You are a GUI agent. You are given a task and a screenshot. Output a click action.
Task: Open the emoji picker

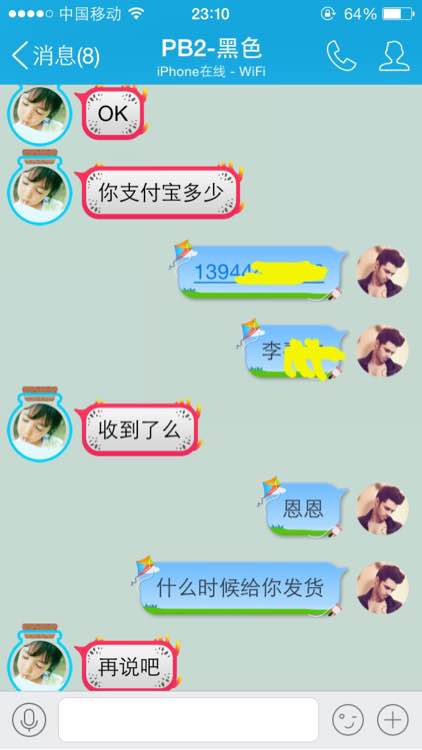(x=348, y=719)
